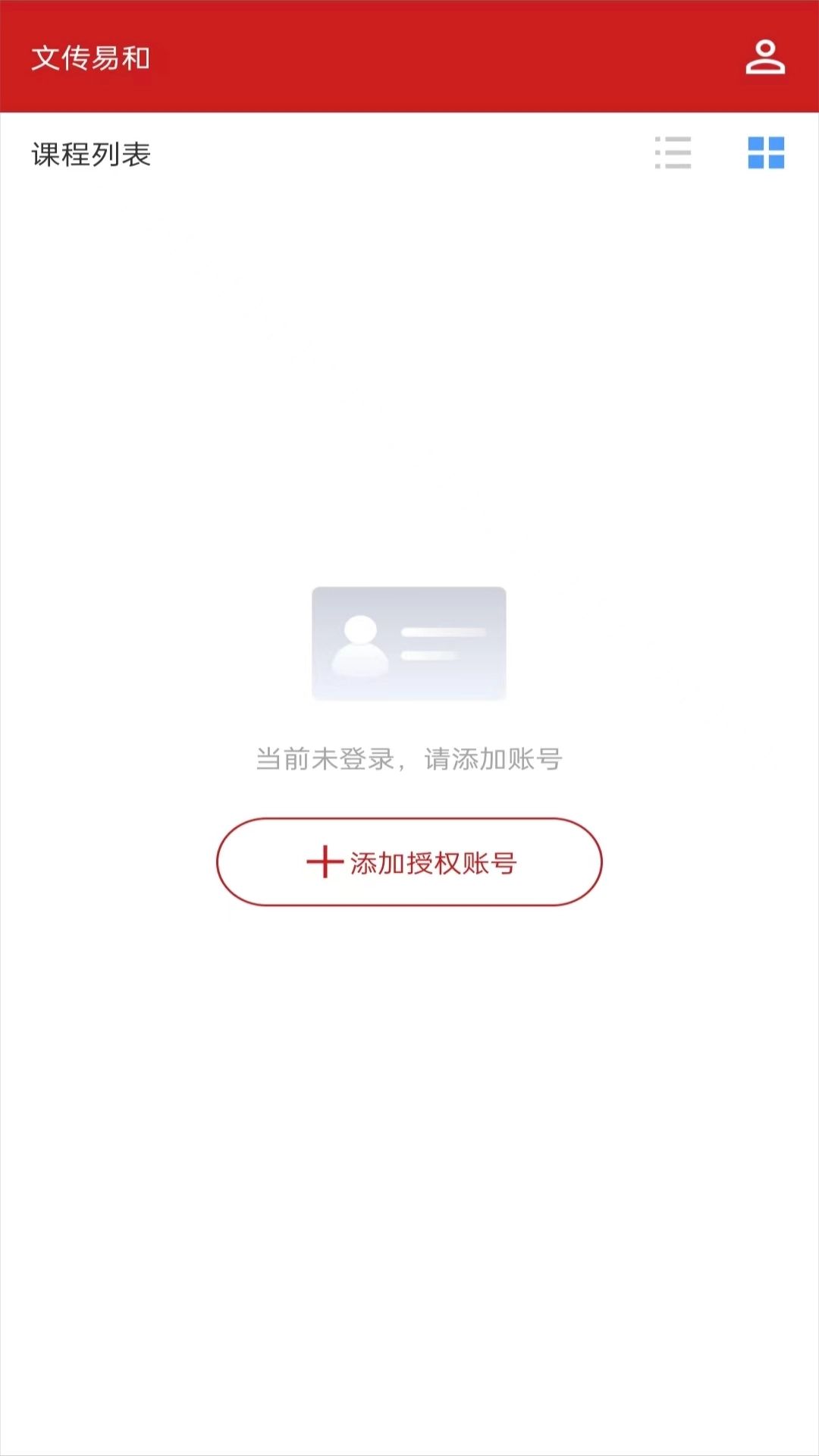Enable the list view toggle beside grid view
This screenshot has width=819, height=1456.
(673, 154)
